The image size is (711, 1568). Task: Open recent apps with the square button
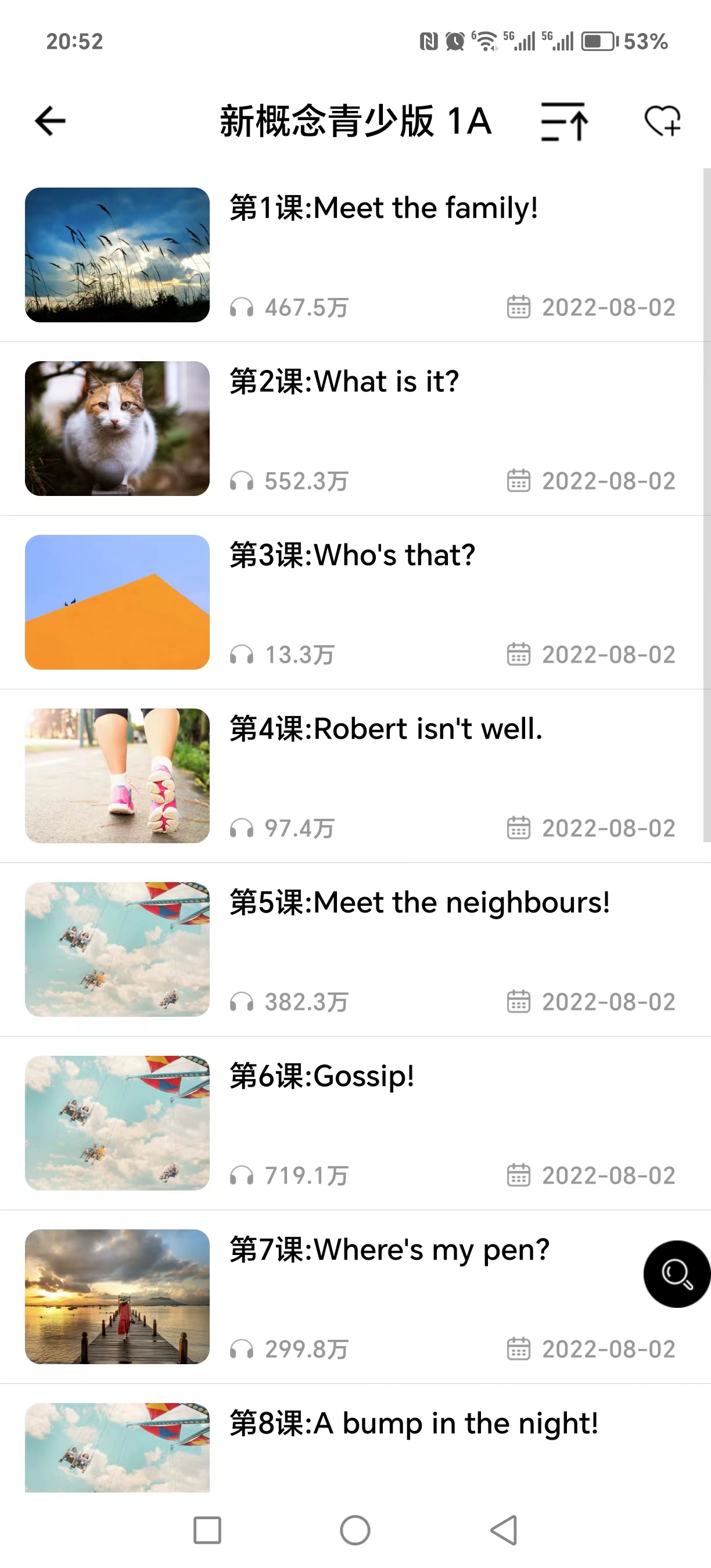pyautogui.click(x=207, y=1530)
